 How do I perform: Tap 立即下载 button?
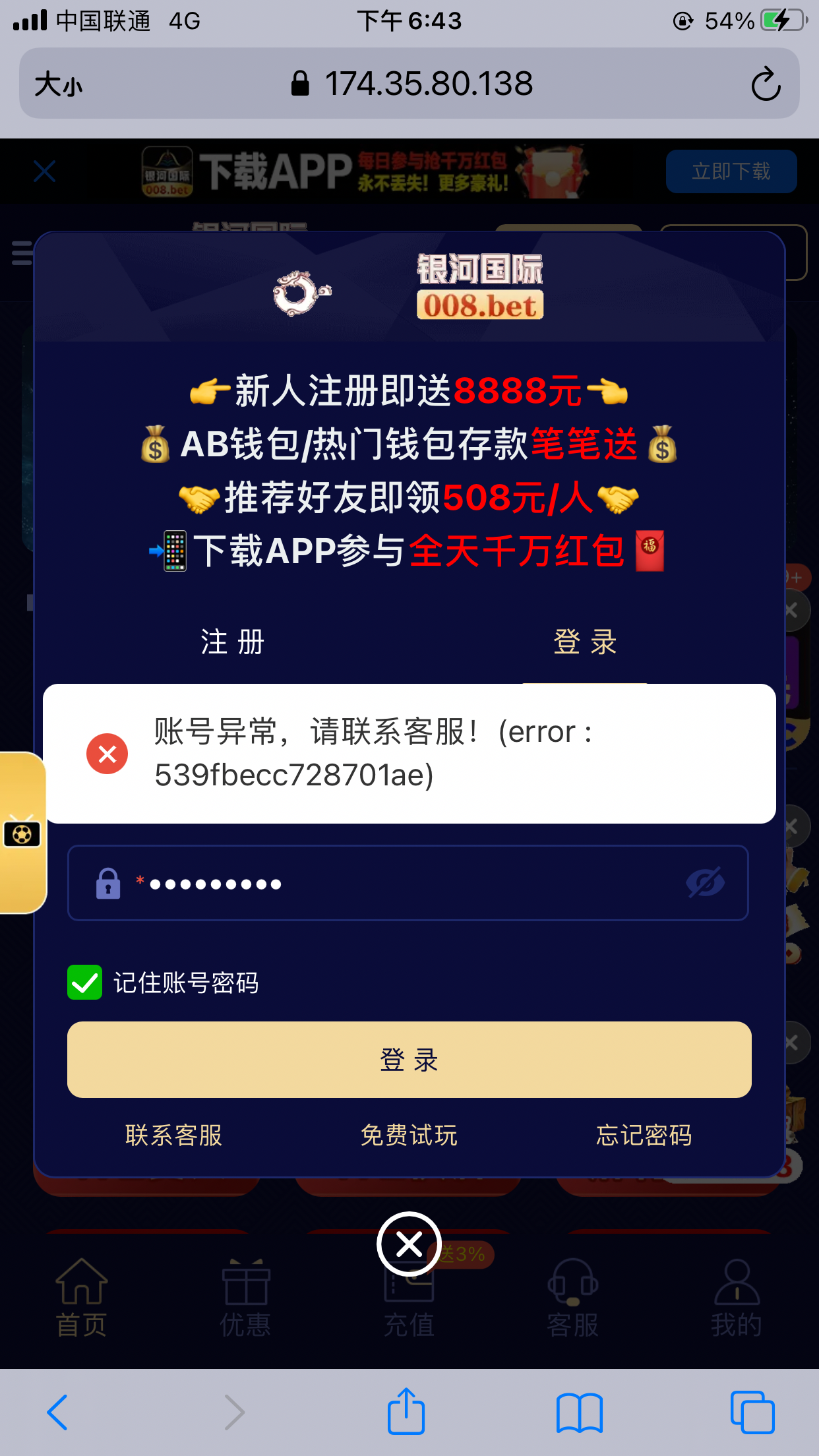coord(731,172)
